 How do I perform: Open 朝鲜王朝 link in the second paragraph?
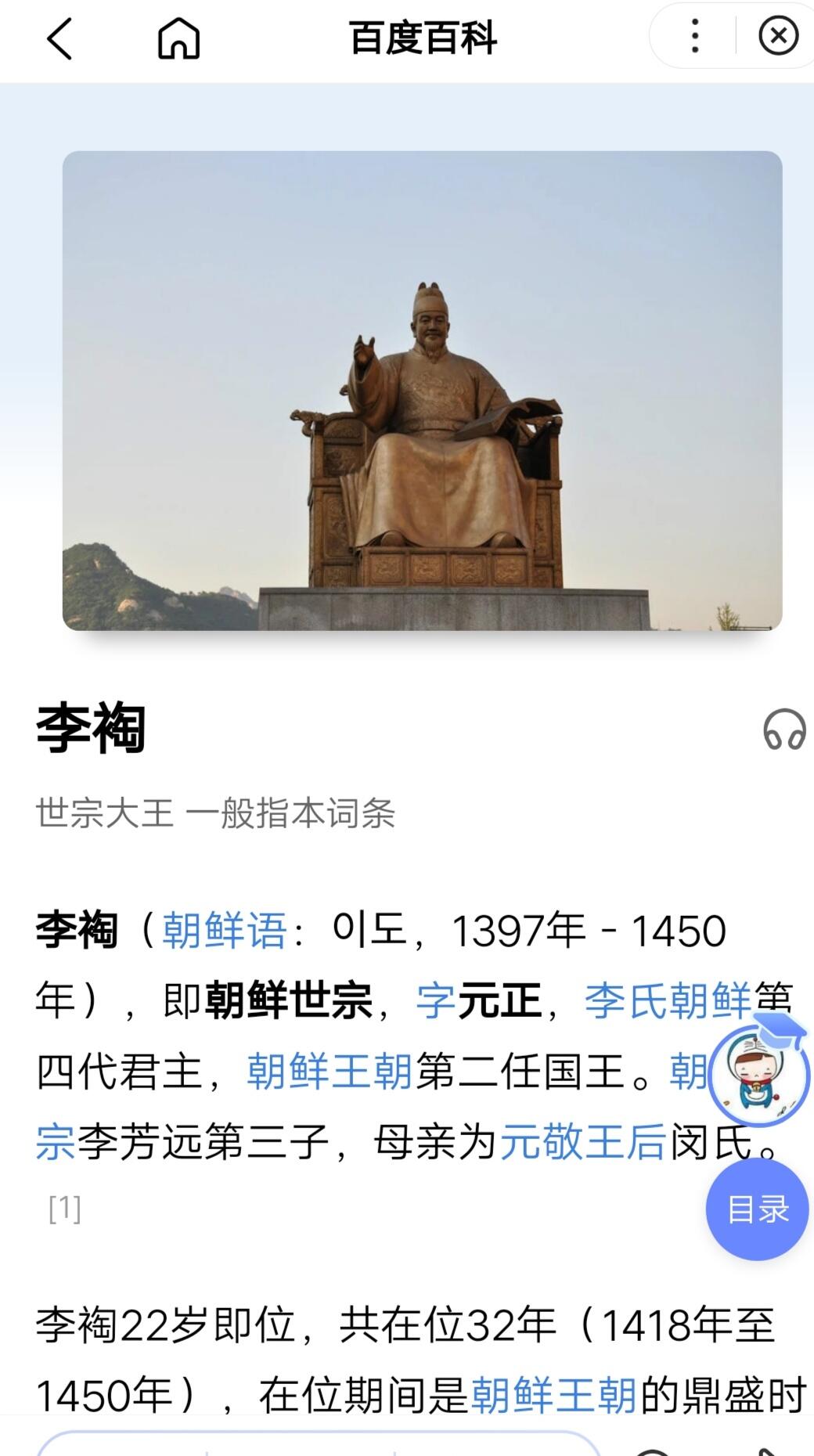553,1395
